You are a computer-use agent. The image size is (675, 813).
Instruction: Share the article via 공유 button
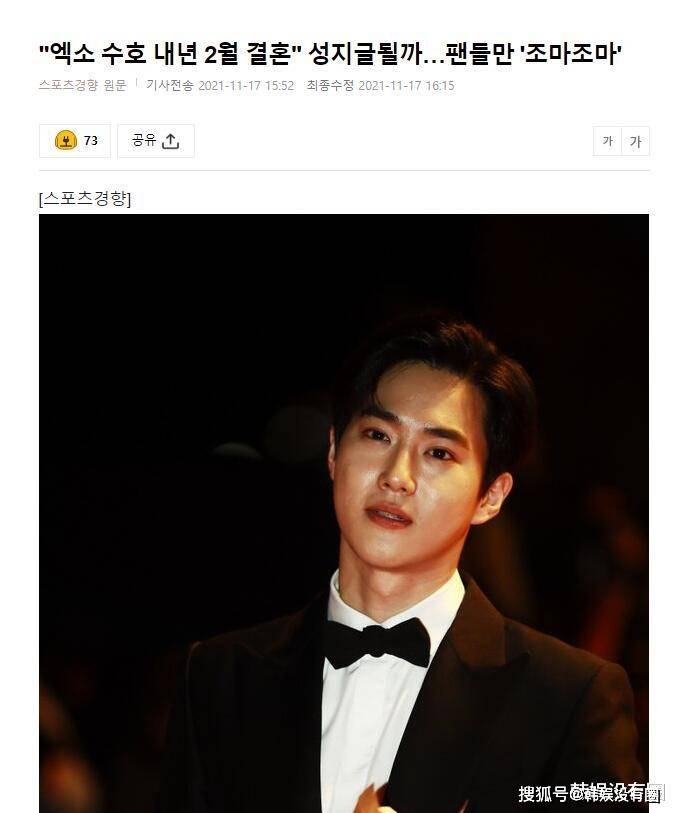155,141
